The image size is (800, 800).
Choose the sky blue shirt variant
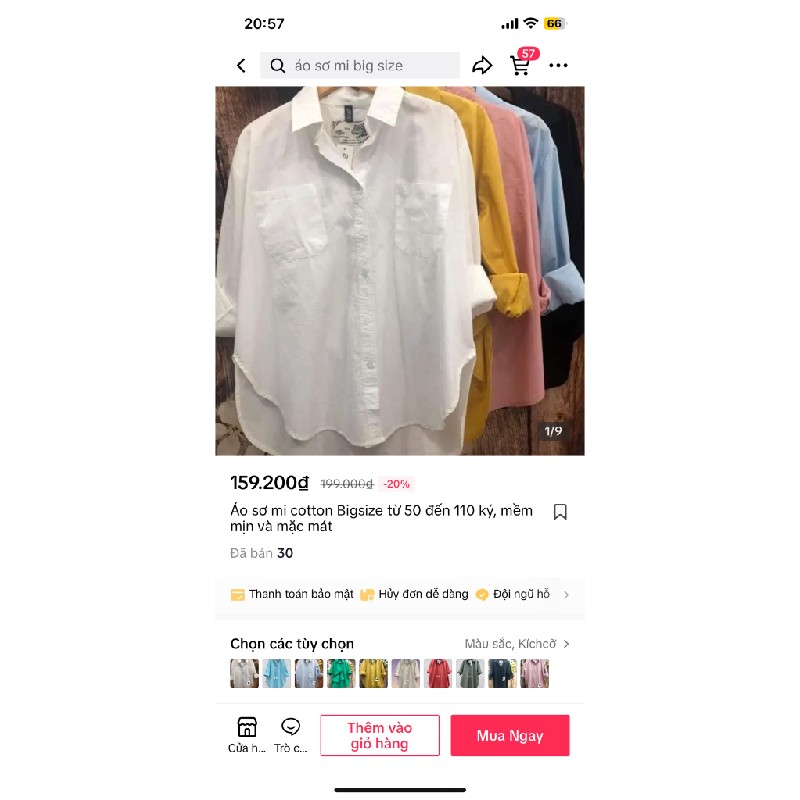(x=277, y=673)
